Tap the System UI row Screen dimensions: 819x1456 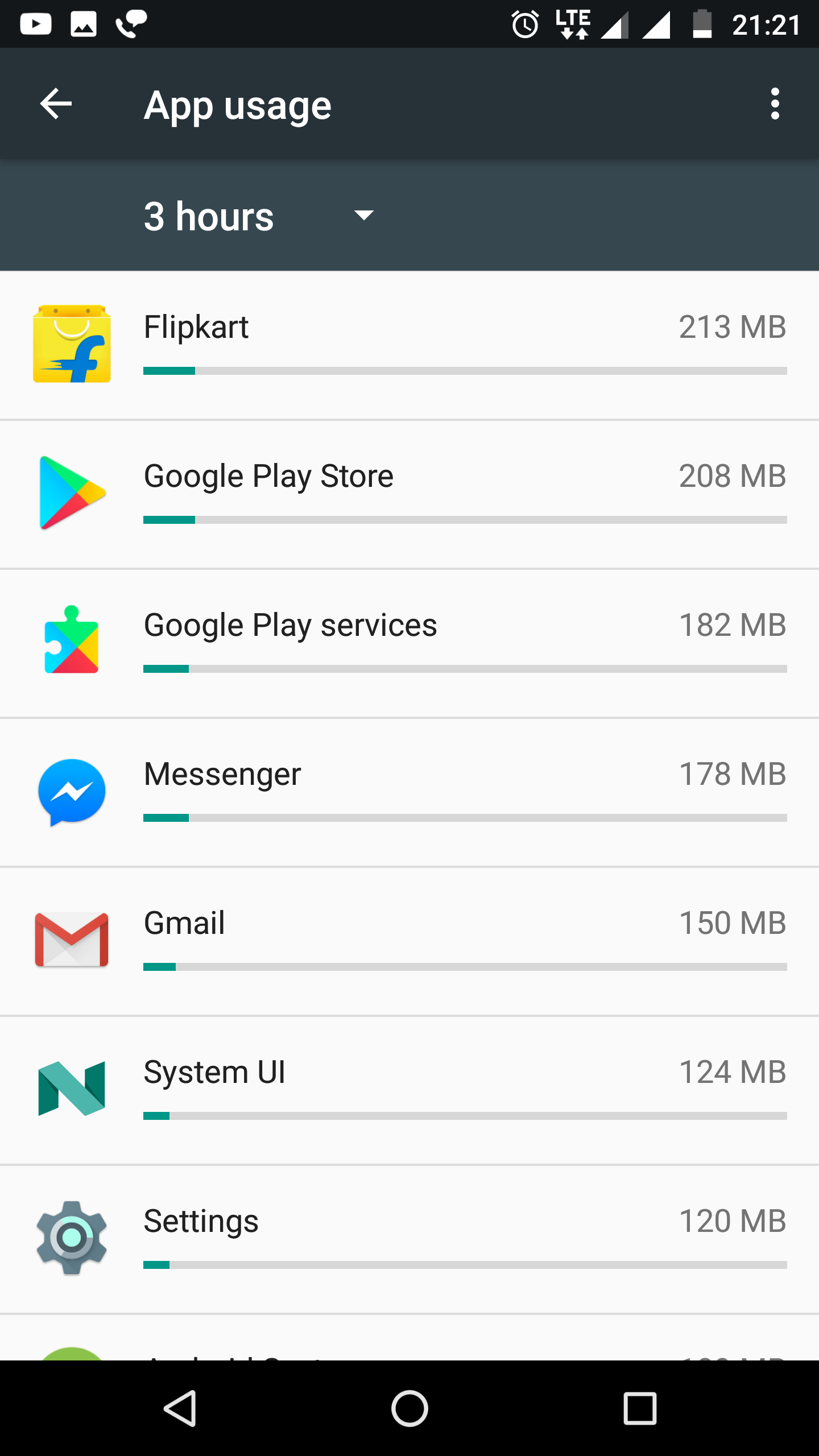(x=409, y=1090)
